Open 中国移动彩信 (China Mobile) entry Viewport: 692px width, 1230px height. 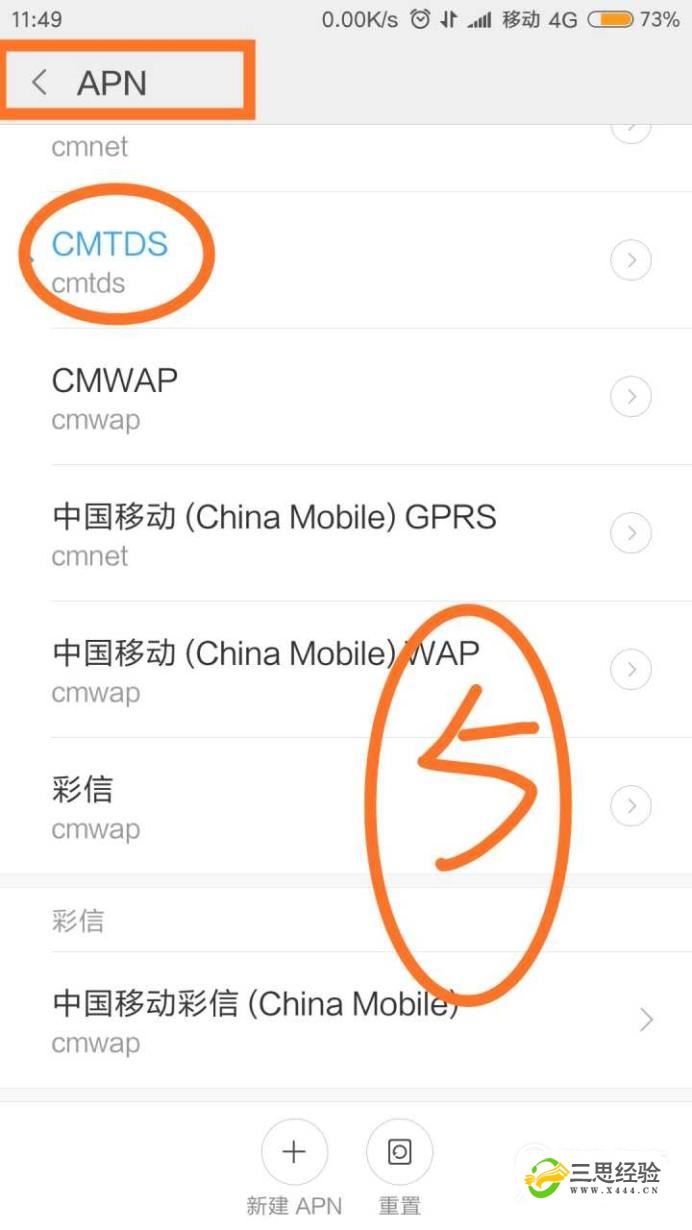[255, 1020]
